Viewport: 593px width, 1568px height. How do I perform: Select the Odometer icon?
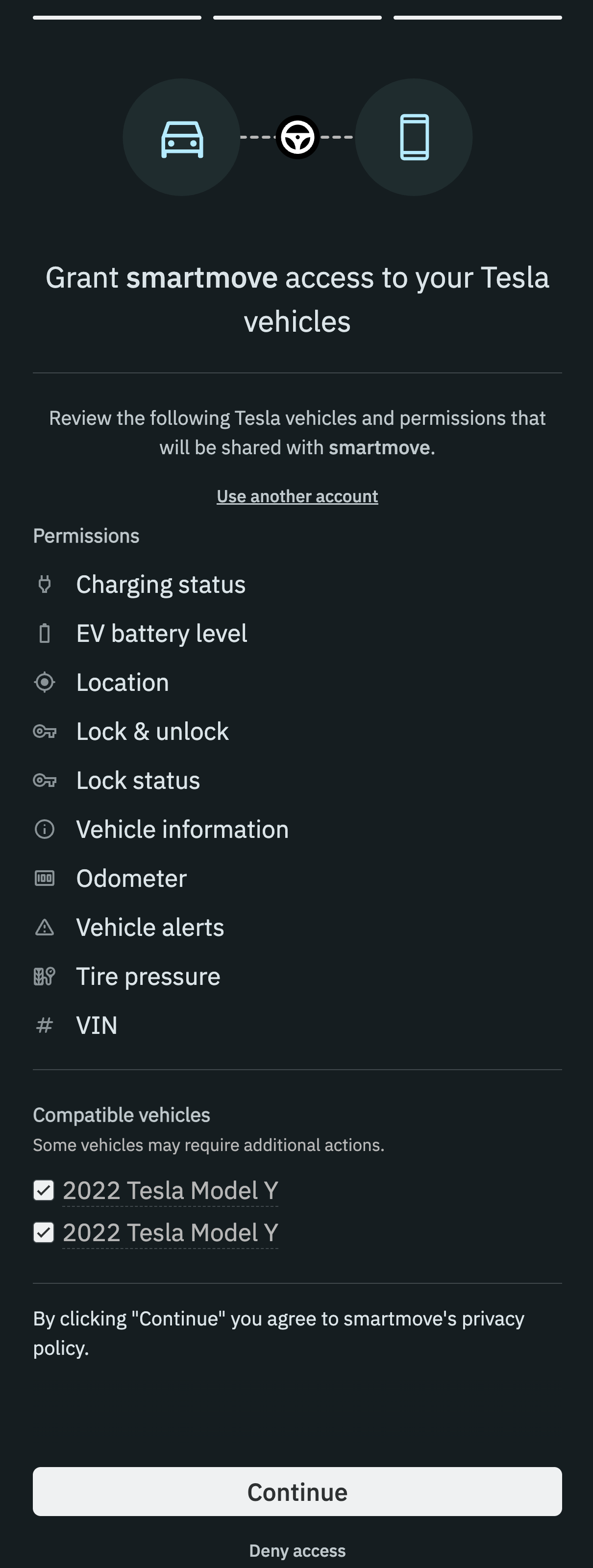[44, 879]
